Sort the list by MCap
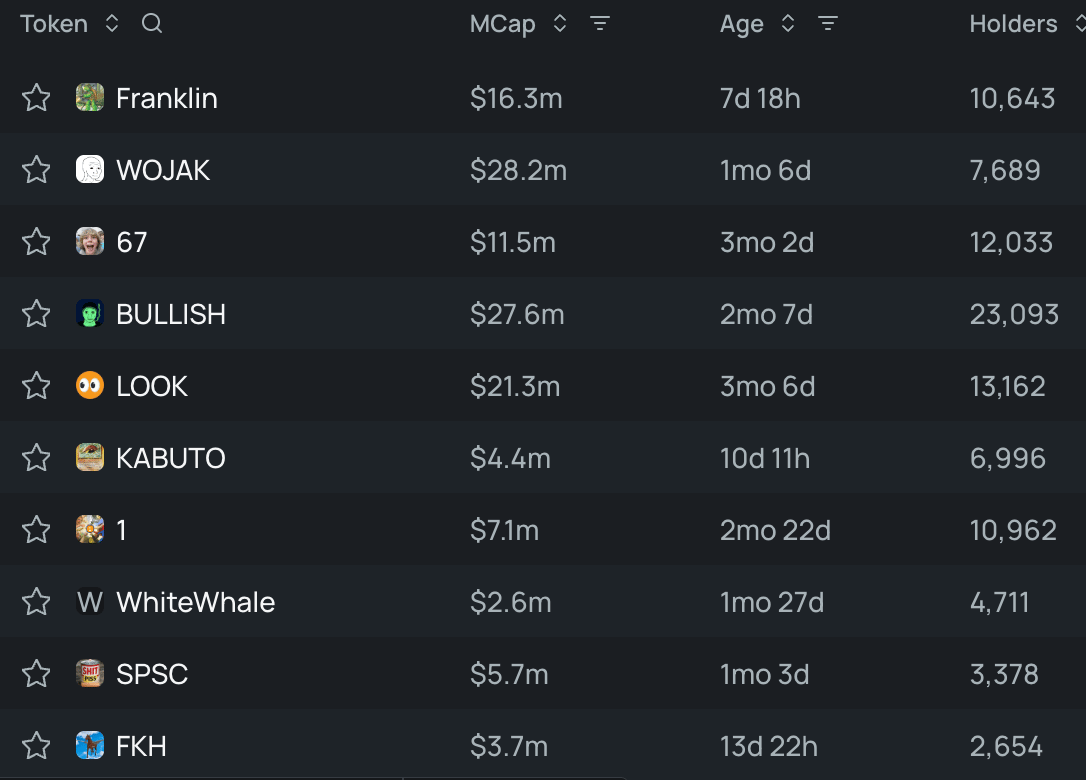This screenshot has width=1086, height=780. pos(560,24)
